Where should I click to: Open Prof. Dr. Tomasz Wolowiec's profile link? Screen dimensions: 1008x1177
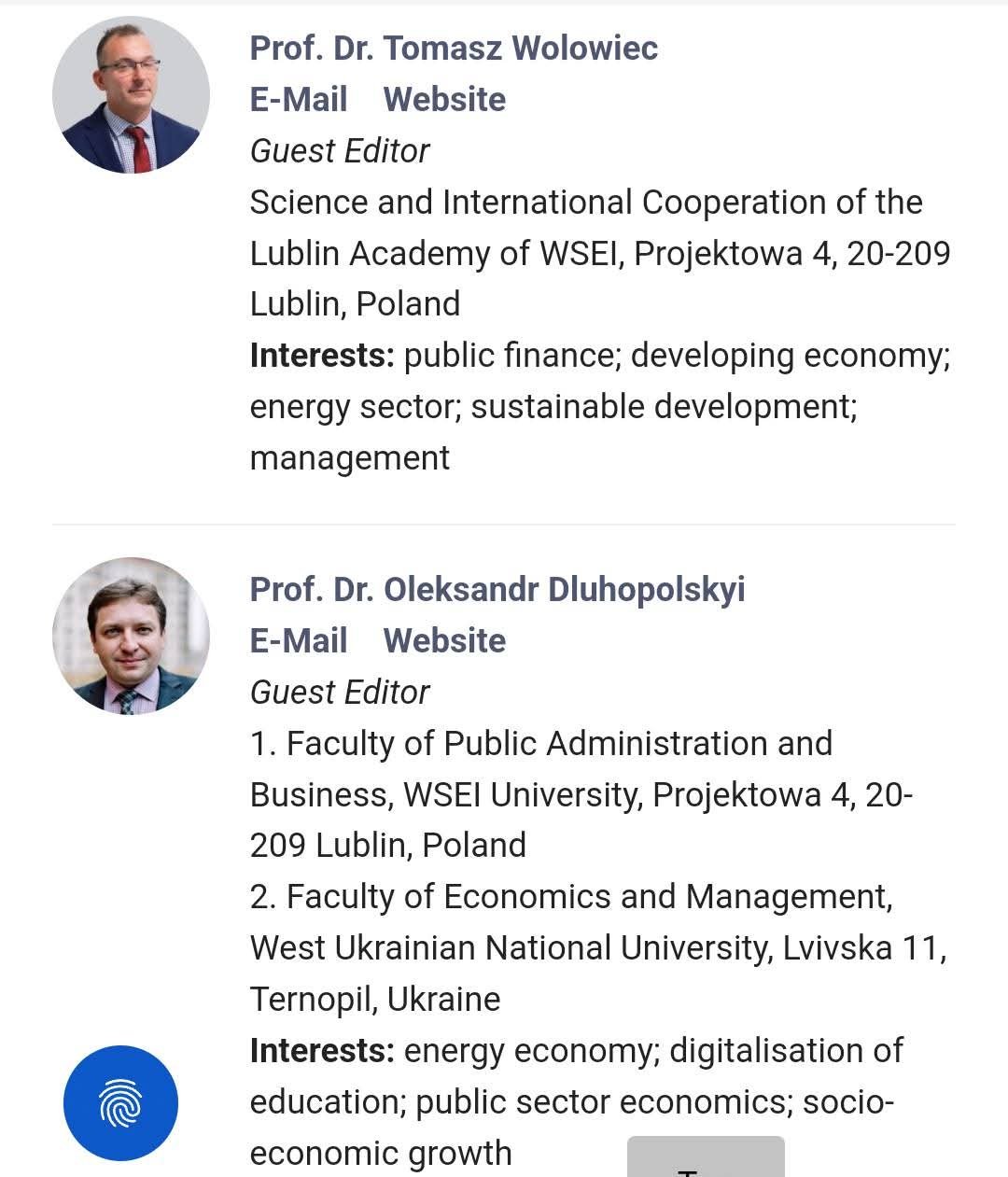[x=454, y=49]
